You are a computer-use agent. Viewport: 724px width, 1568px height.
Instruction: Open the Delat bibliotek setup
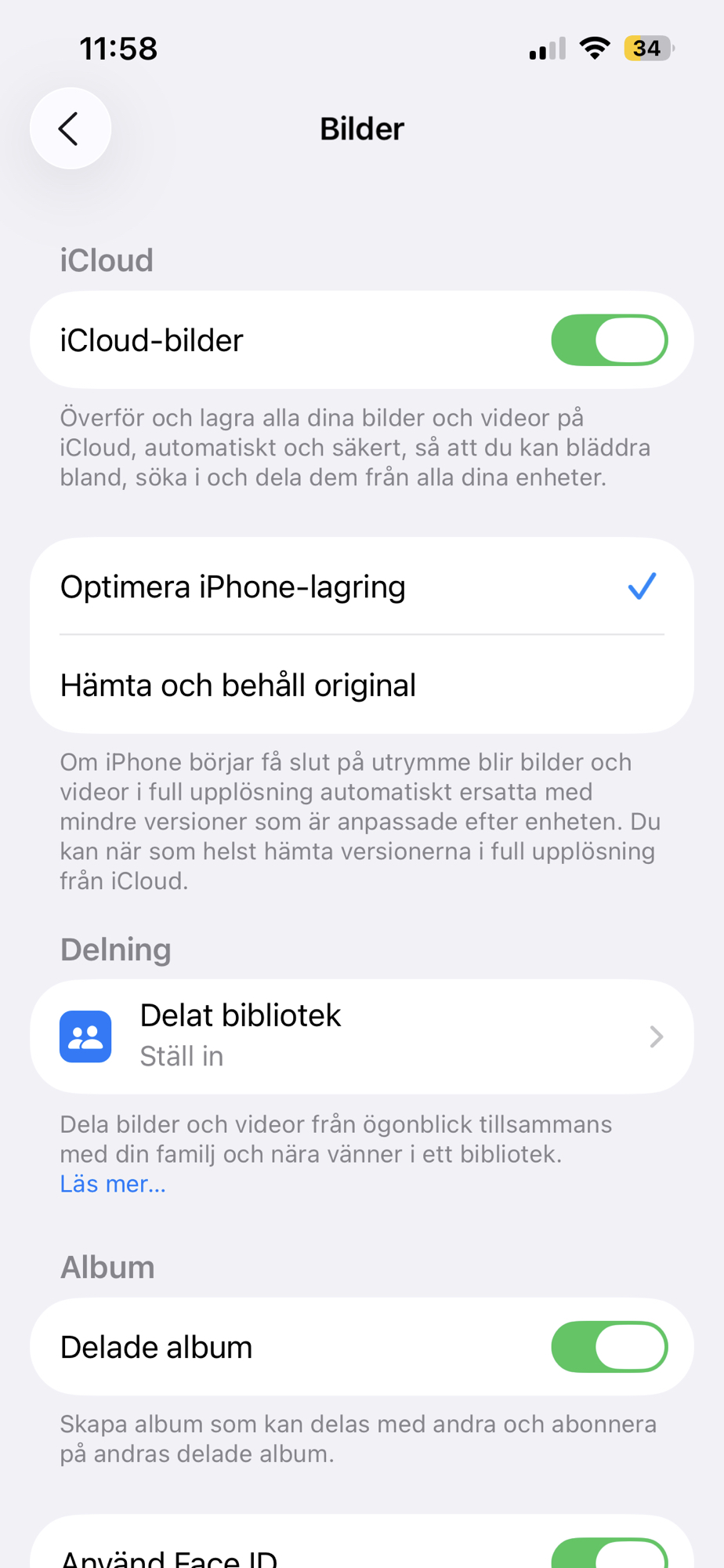[x=361, y=1036]
